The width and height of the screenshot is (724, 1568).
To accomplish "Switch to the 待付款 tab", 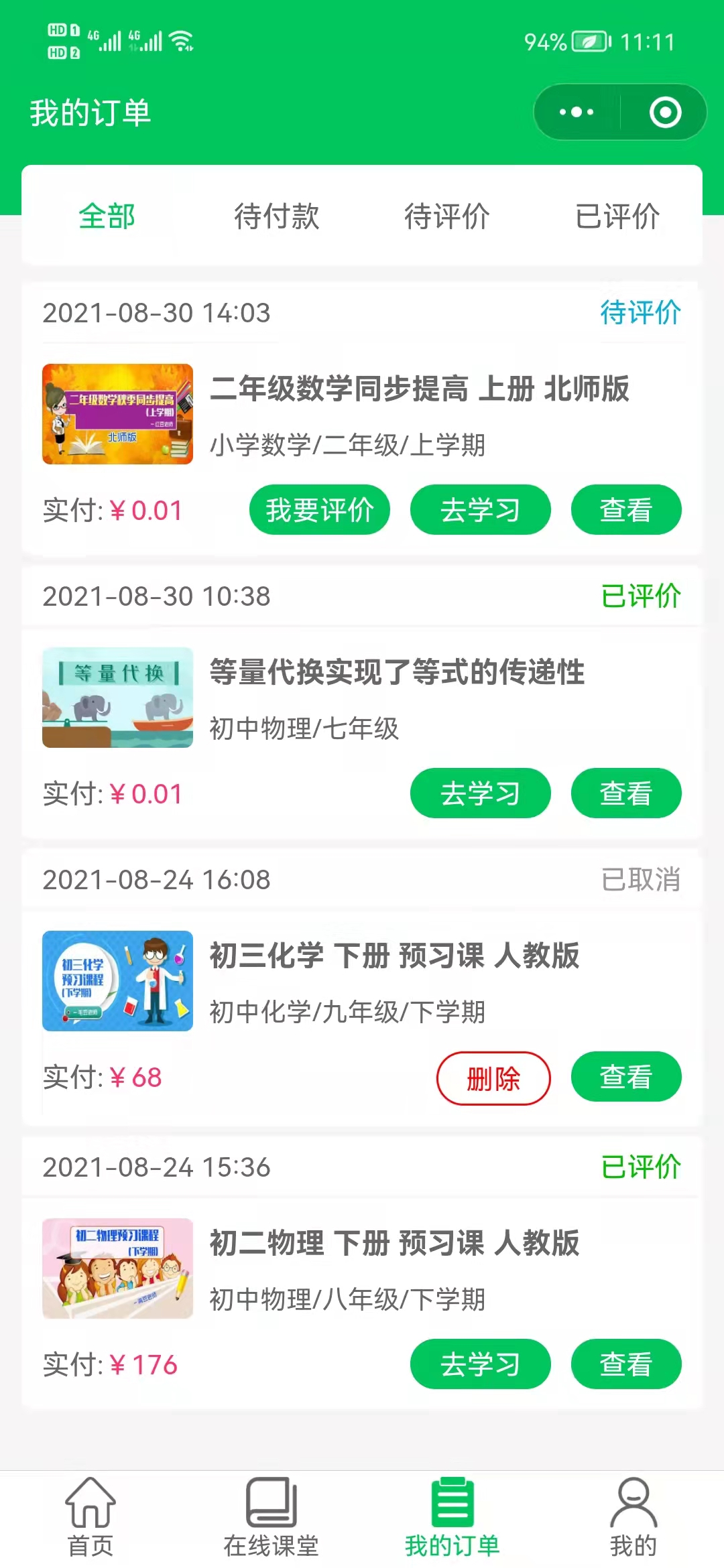I will point(276,216).
